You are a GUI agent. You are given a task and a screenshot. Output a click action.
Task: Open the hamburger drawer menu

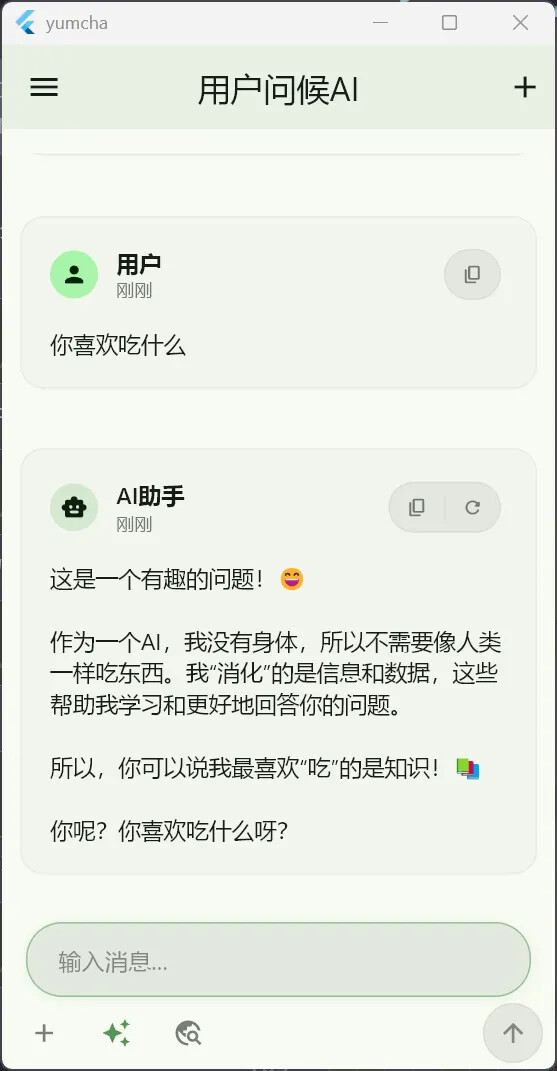coord(44,87)
